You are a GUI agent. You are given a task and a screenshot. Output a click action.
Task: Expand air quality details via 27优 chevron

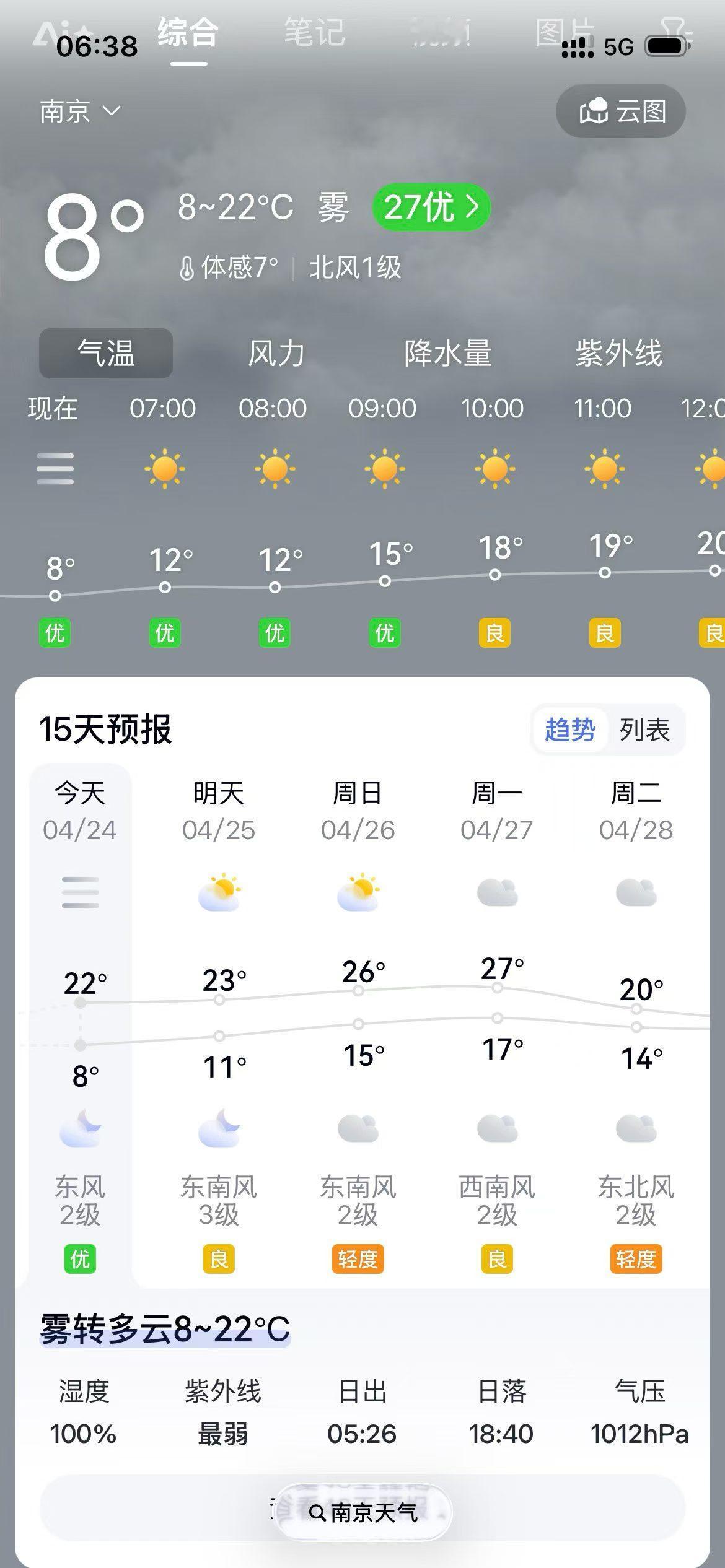tap(431, 207)
